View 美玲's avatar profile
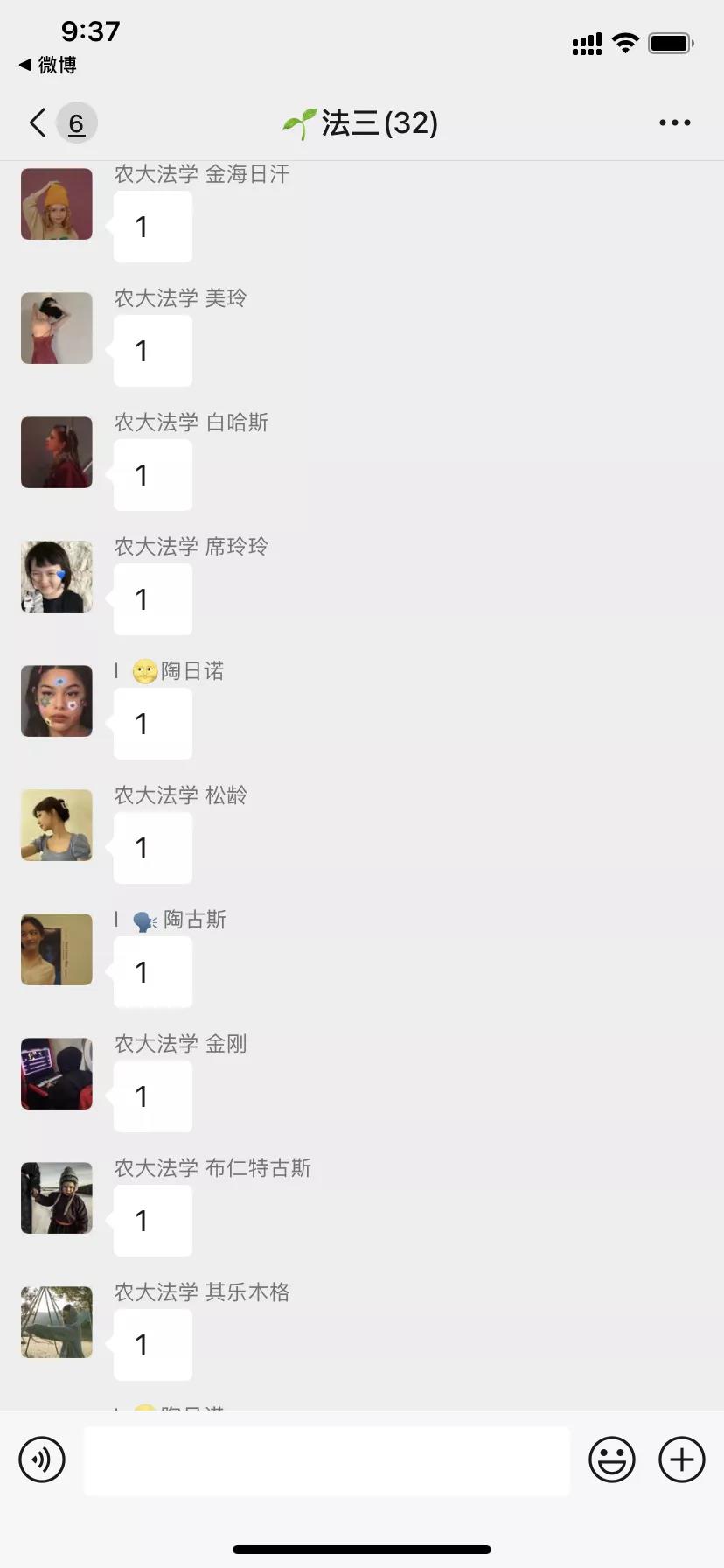 [x=57, y=328]
